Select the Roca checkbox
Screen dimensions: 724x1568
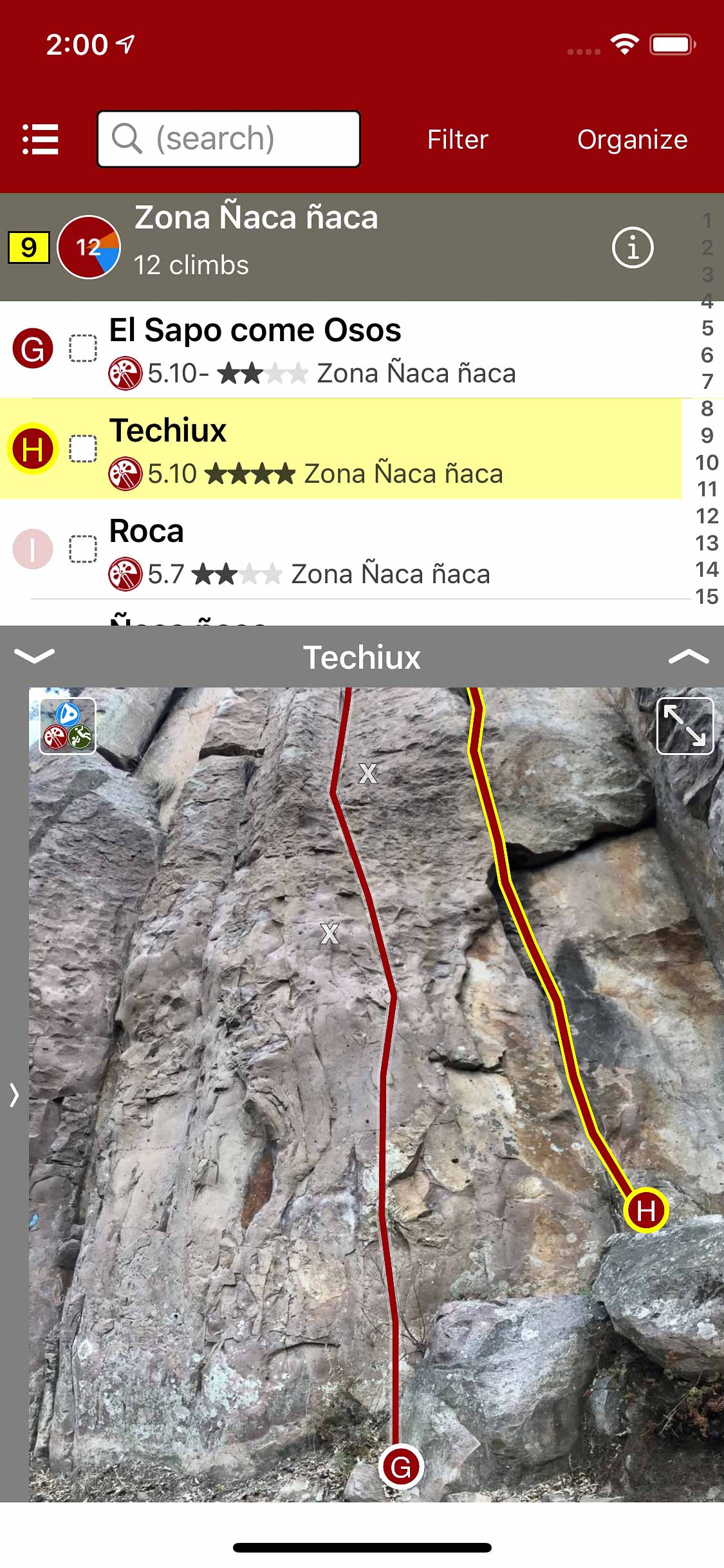click(83, 549)
